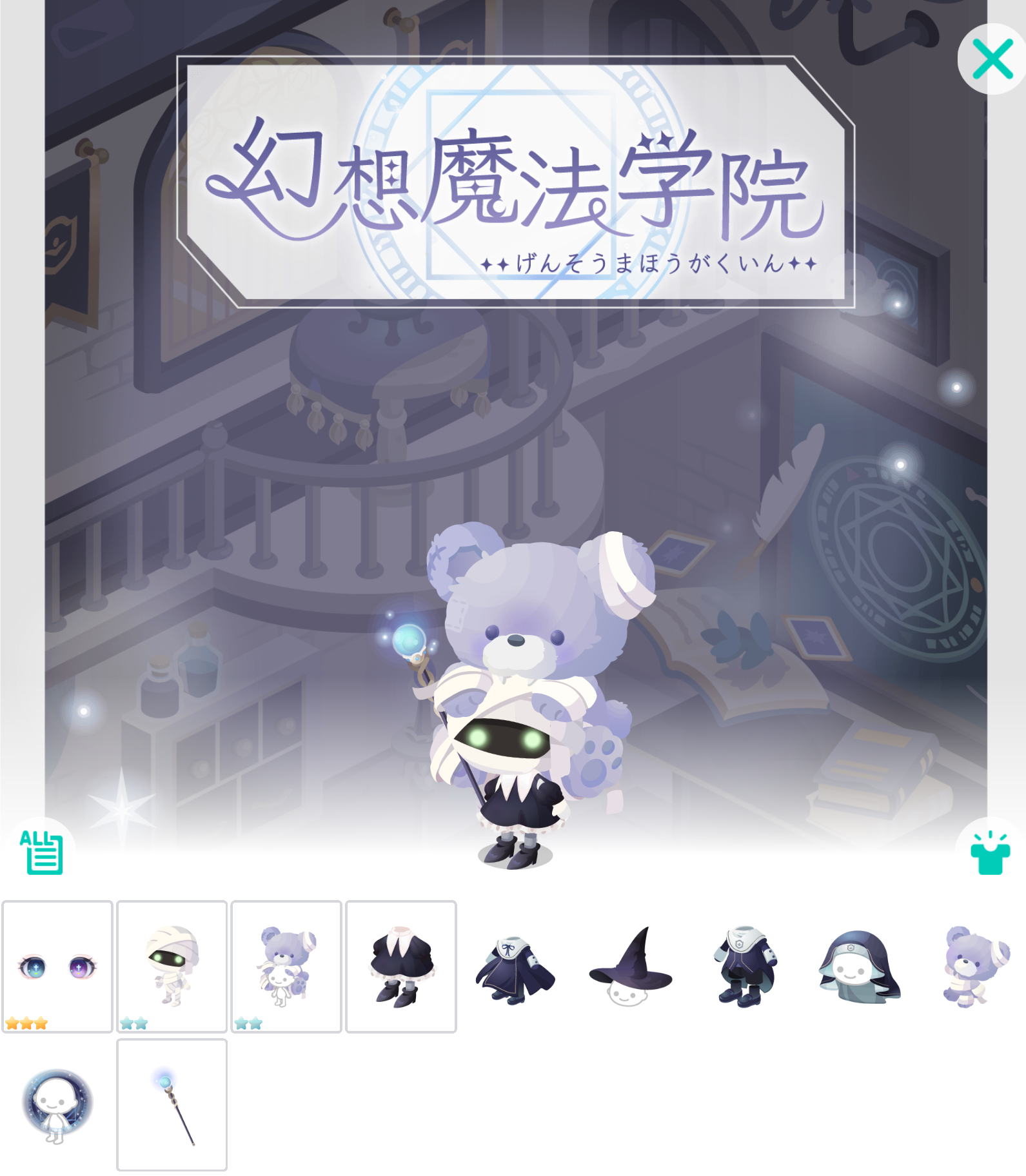This screenshot has width=1026, height=1176.
Task: Try on the navy caped robe
Action: (515, 966)
